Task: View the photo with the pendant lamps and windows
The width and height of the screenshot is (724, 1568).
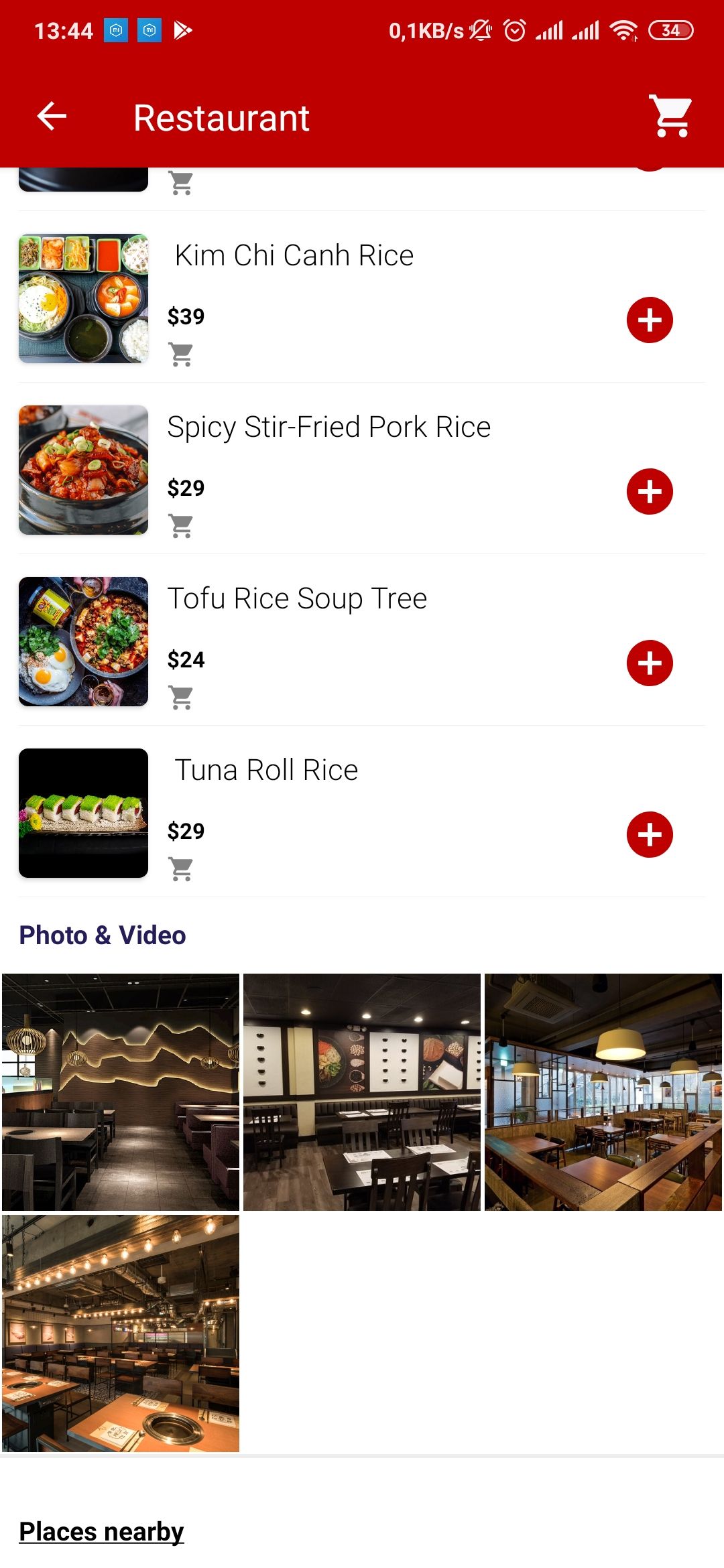Action: coord(603,1092)
